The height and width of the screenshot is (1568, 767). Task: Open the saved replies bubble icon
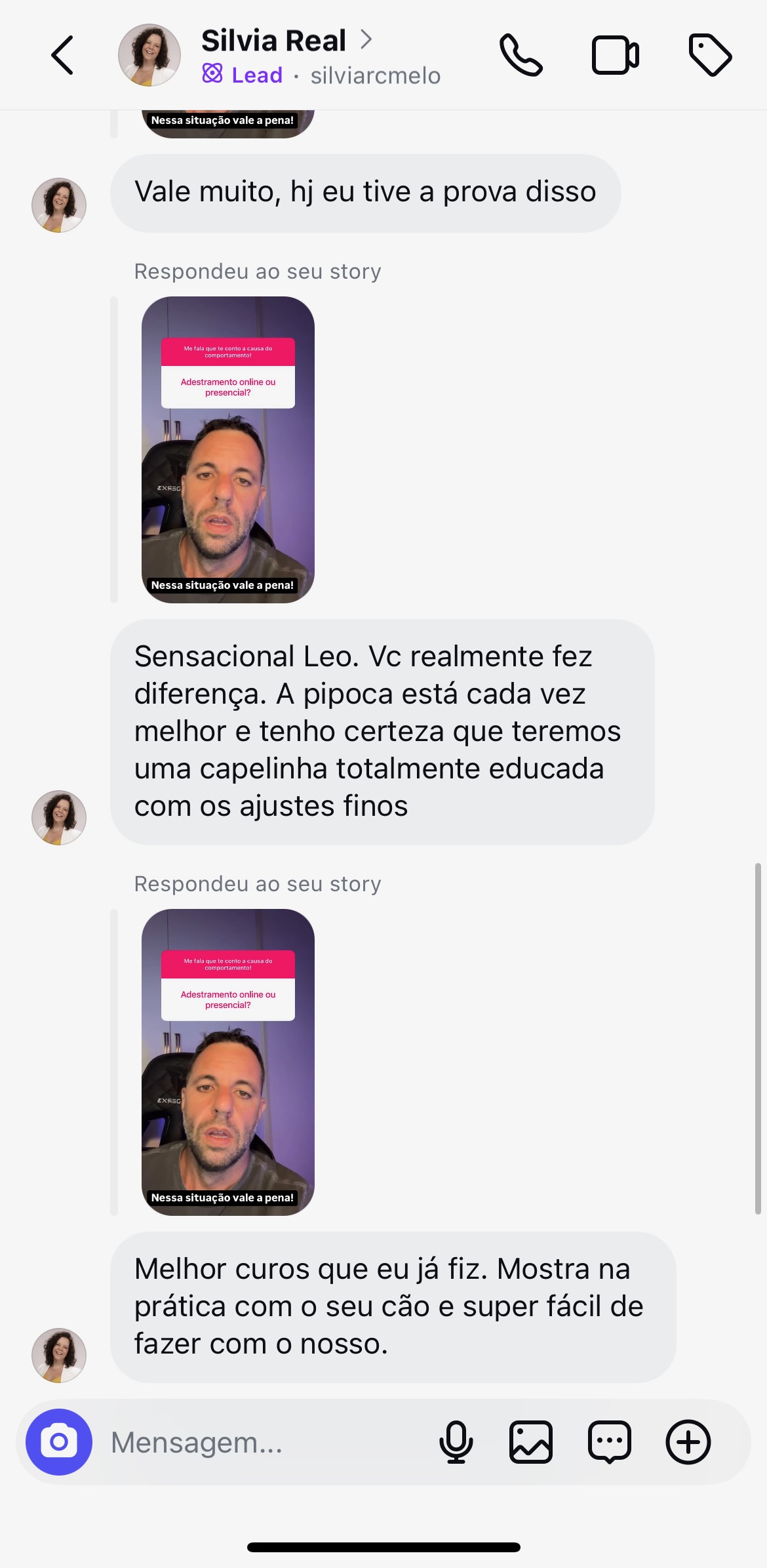610,1442
